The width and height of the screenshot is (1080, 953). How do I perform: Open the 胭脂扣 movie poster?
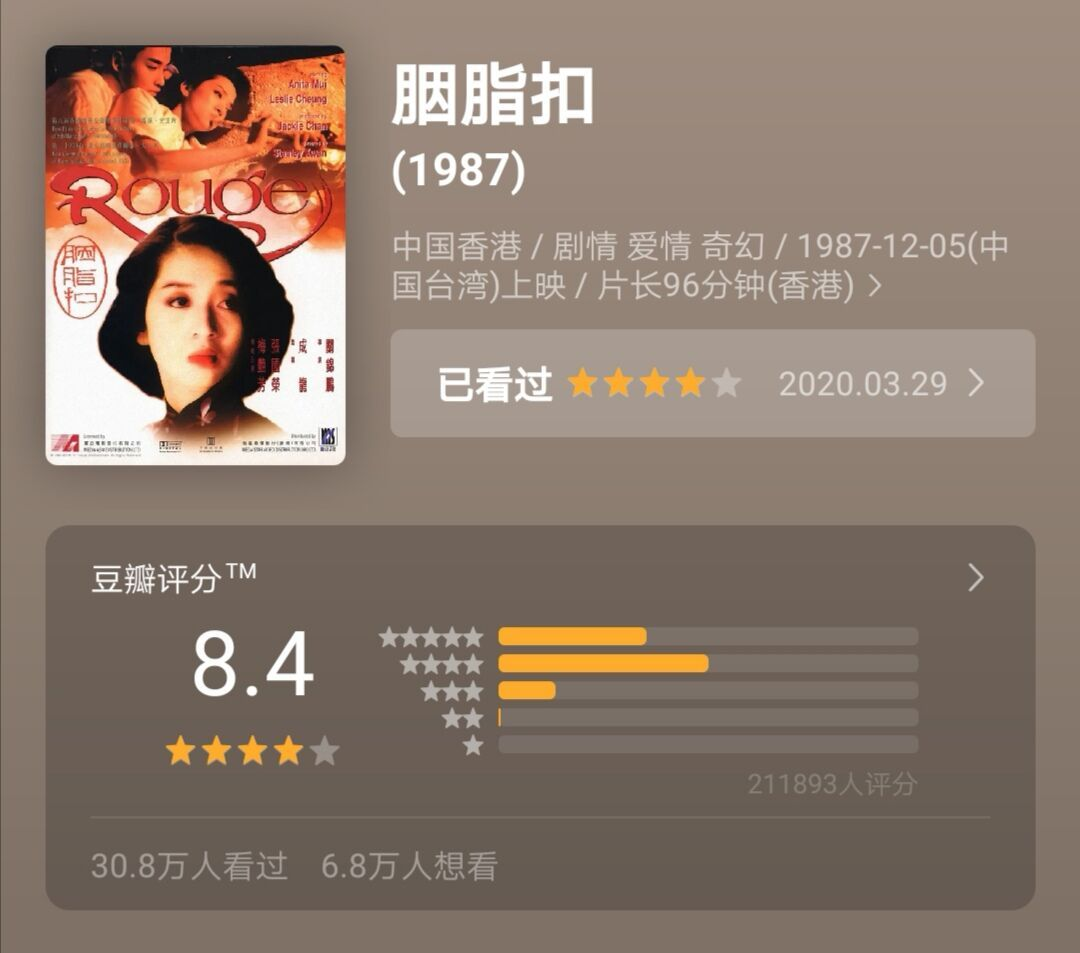[195, 255]
